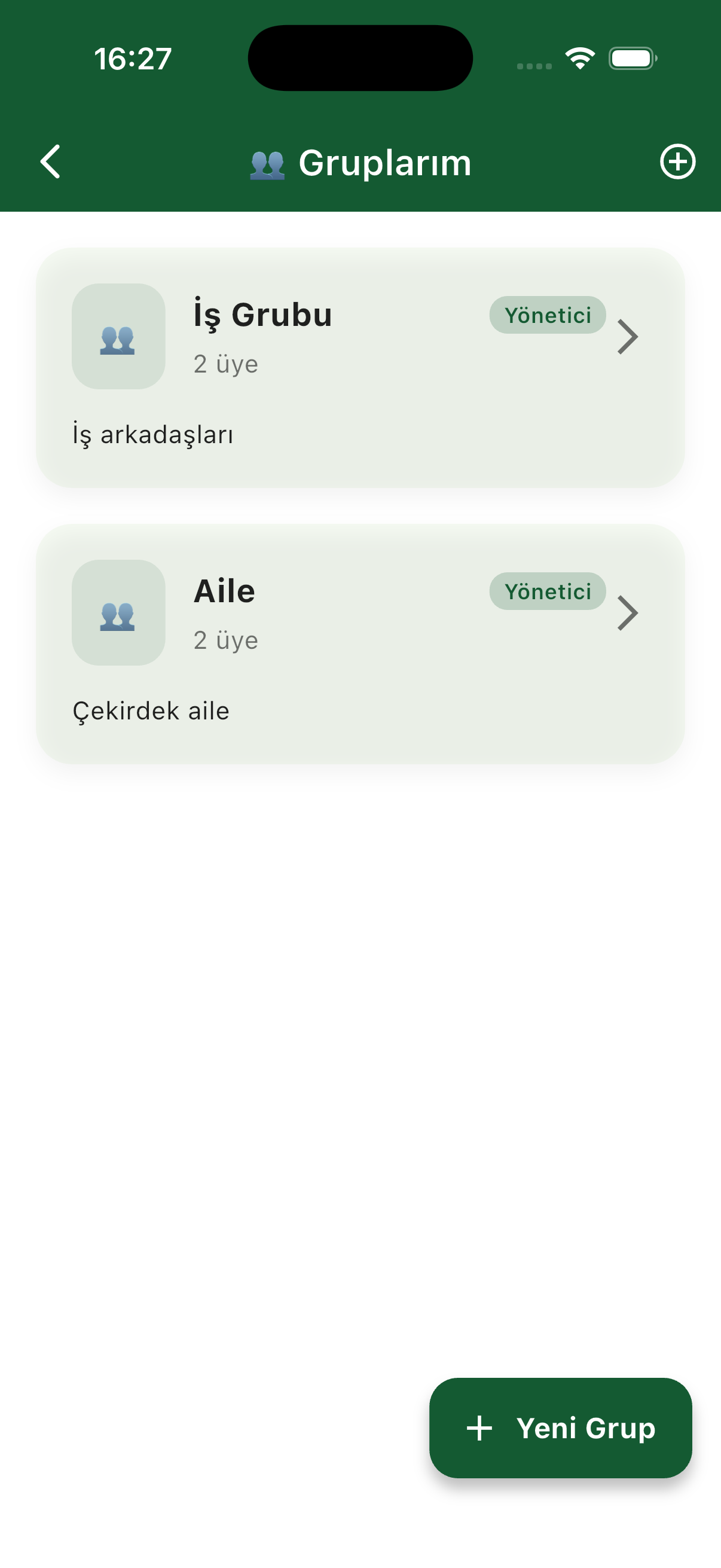Open the Aile group card
The image size is (721, 1568).
click(360, 644)
